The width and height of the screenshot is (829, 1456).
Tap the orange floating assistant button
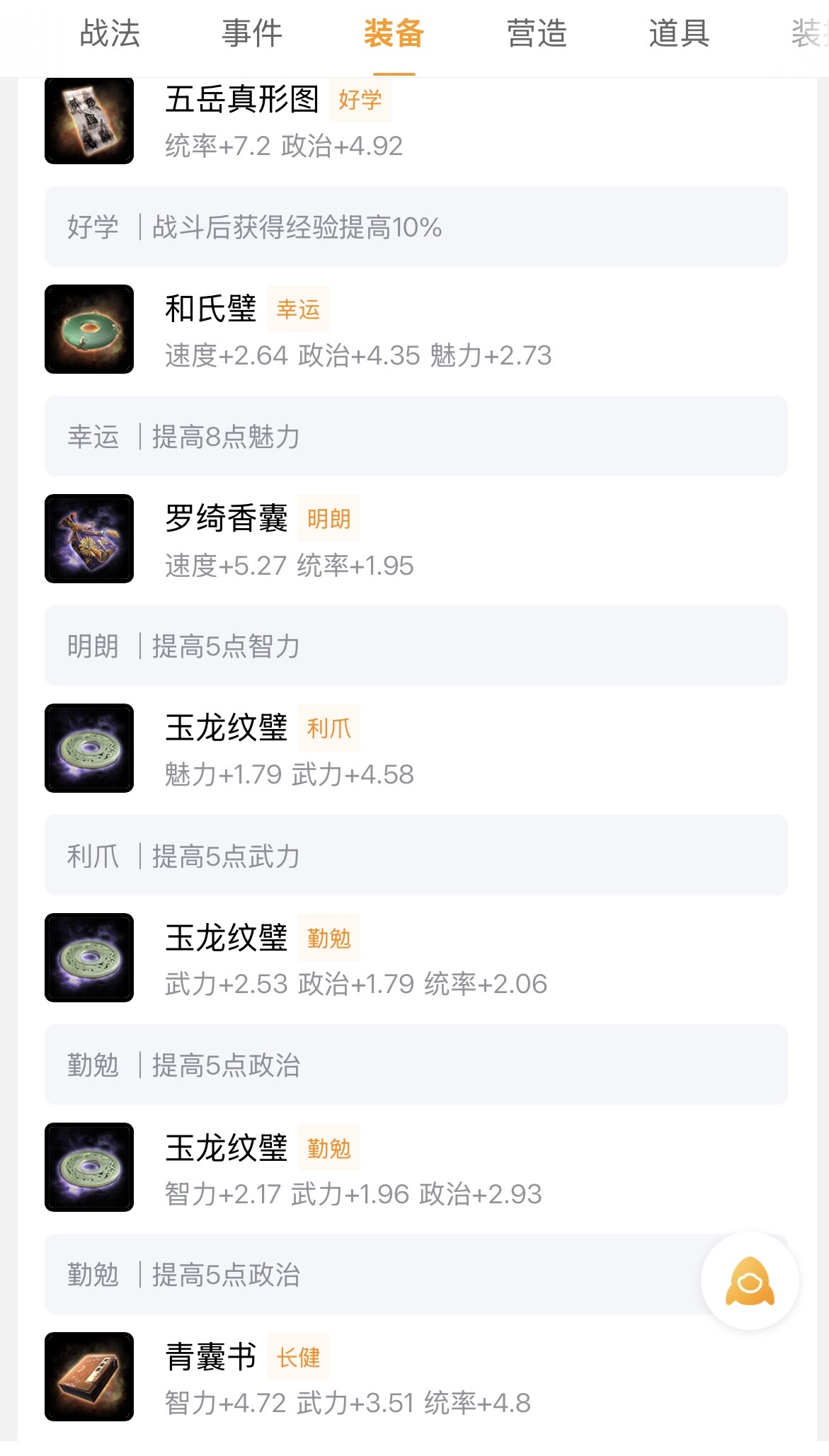750,1280
